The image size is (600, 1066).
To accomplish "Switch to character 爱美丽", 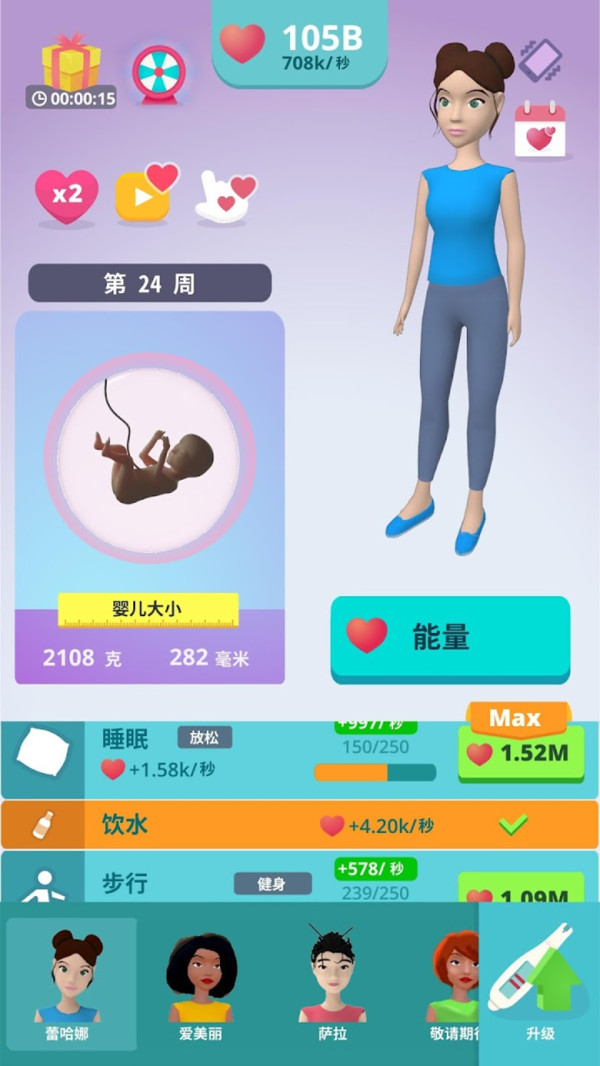I will (200, 985).
